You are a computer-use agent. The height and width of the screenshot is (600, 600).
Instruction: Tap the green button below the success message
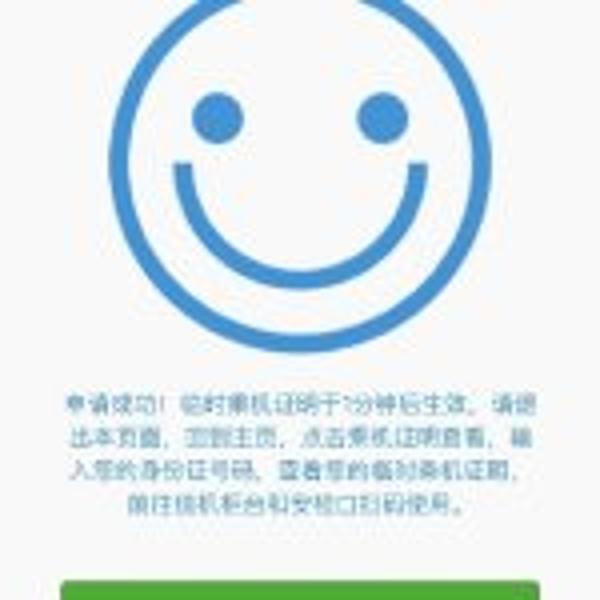(x=300, y=591)
